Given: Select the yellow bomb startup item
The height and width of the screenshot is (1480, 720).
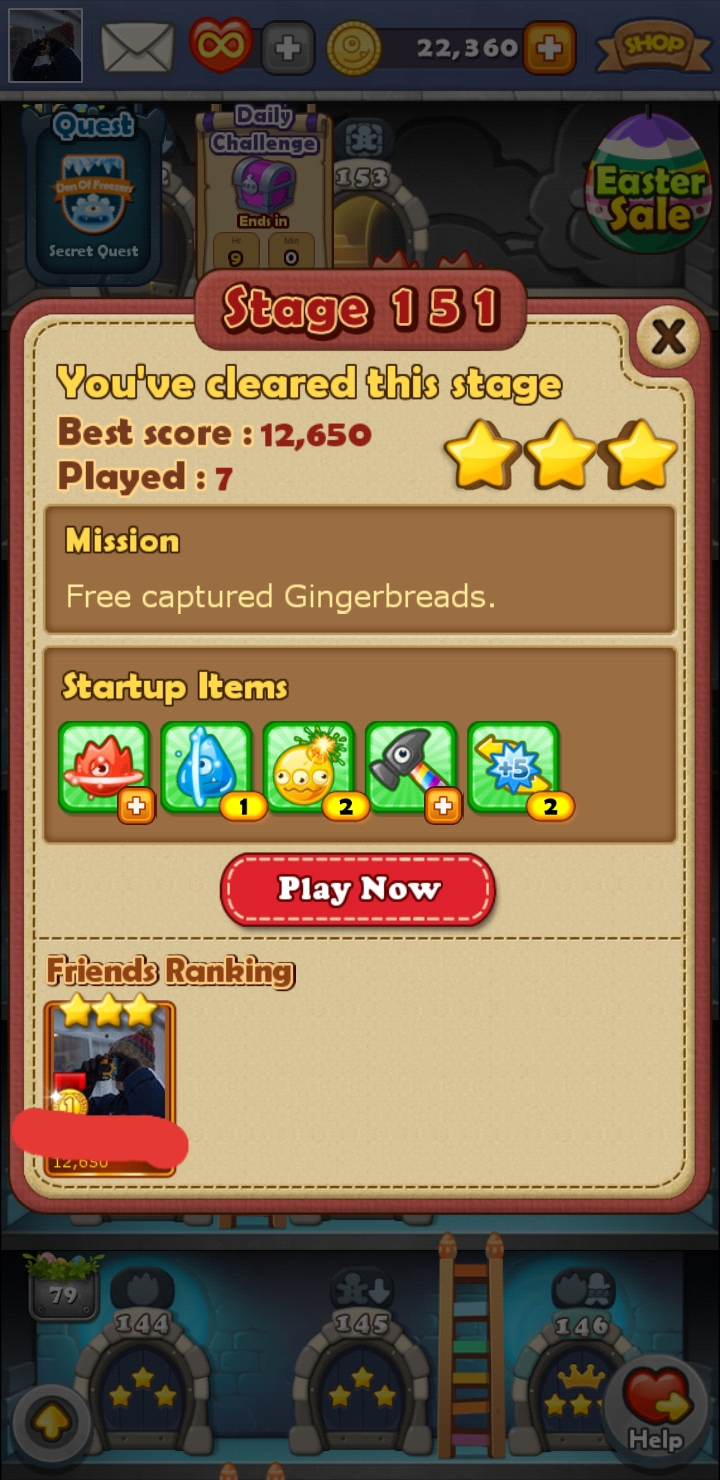Looking at the screenshot, I should pos(309,767).
